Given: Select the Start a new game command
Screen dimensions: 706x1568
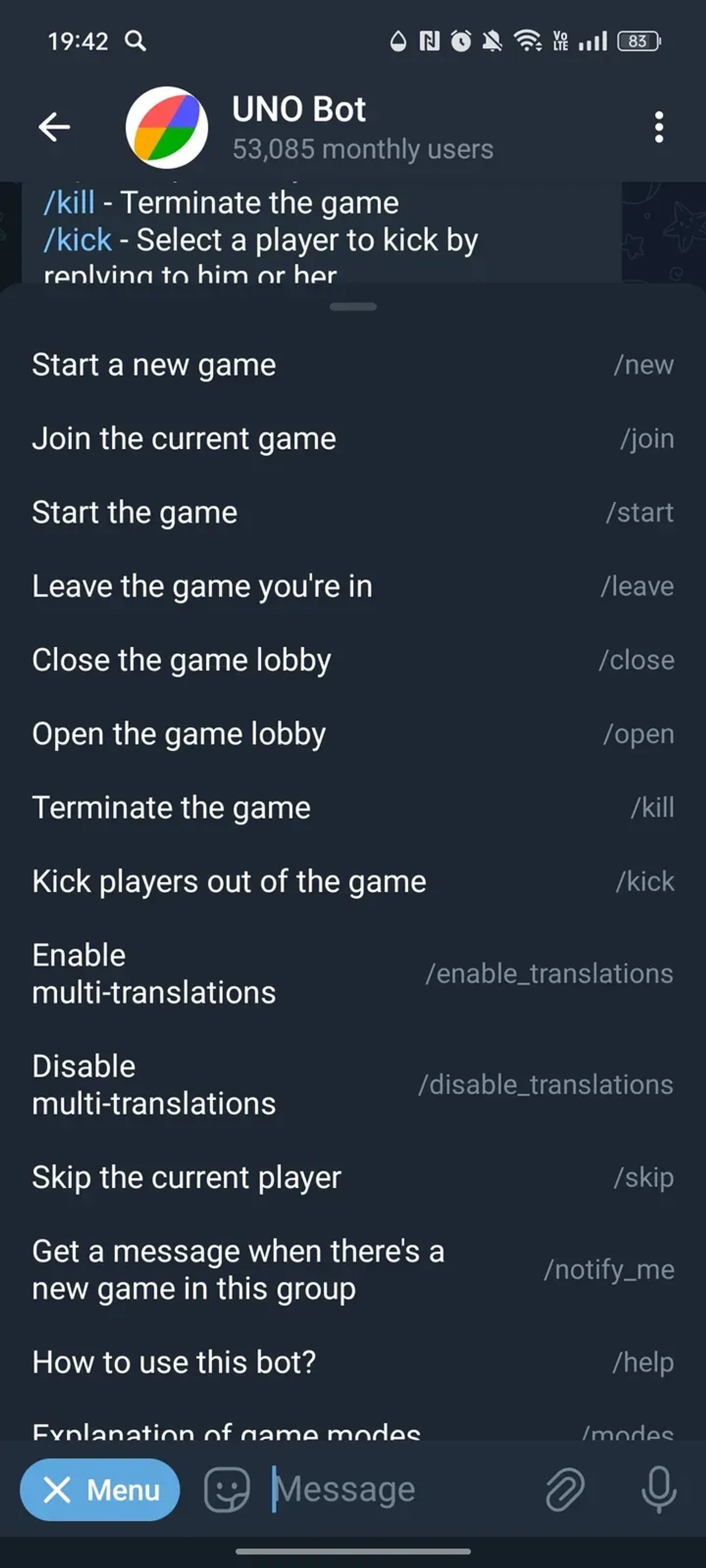Looking at the screenshot, I should click(x=353, y=365).
